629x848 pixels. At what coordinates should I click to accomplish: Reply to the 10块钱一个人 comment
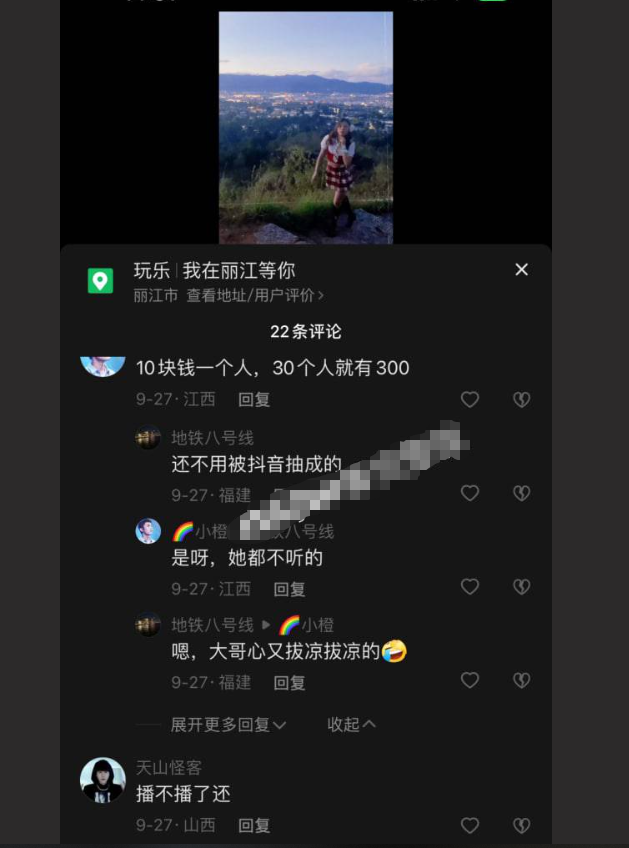point(254,399)
